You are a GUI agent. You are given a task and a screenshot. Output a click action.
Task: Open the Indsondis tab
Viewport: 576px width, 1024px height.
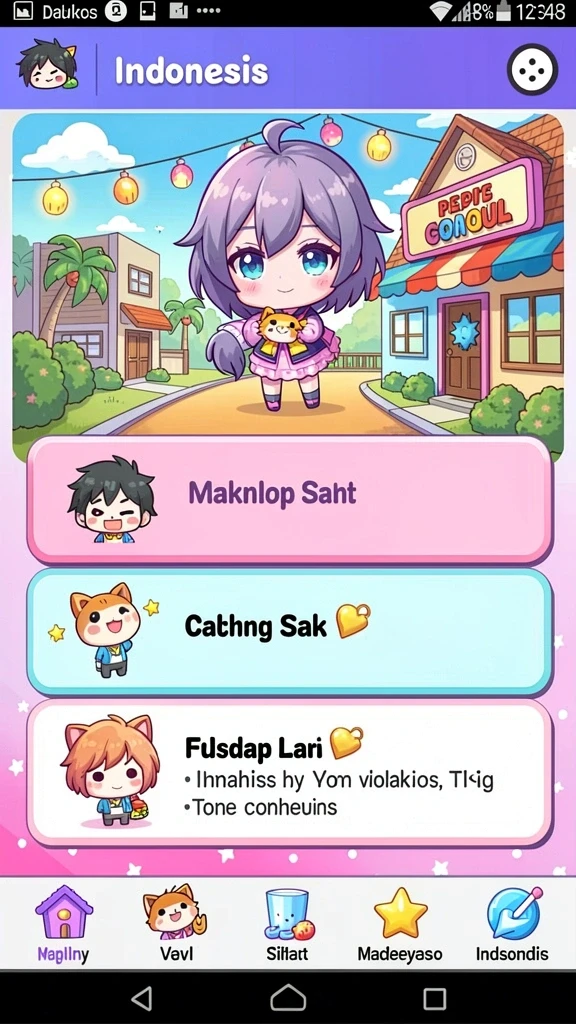pyautogui.click(x=512, y=923)
